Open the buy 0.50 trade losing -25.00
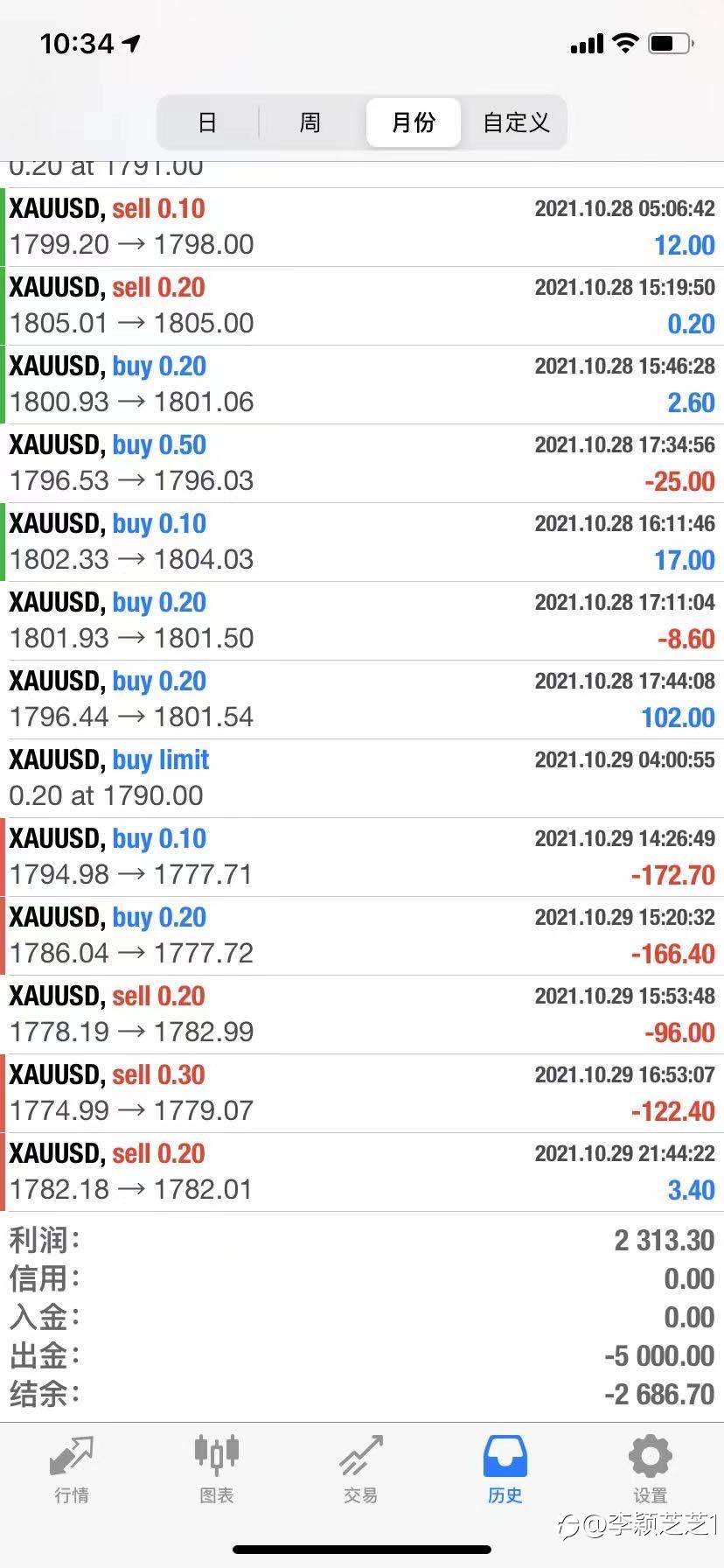Viewport: 724px width, 1568px height. (362, 464)
